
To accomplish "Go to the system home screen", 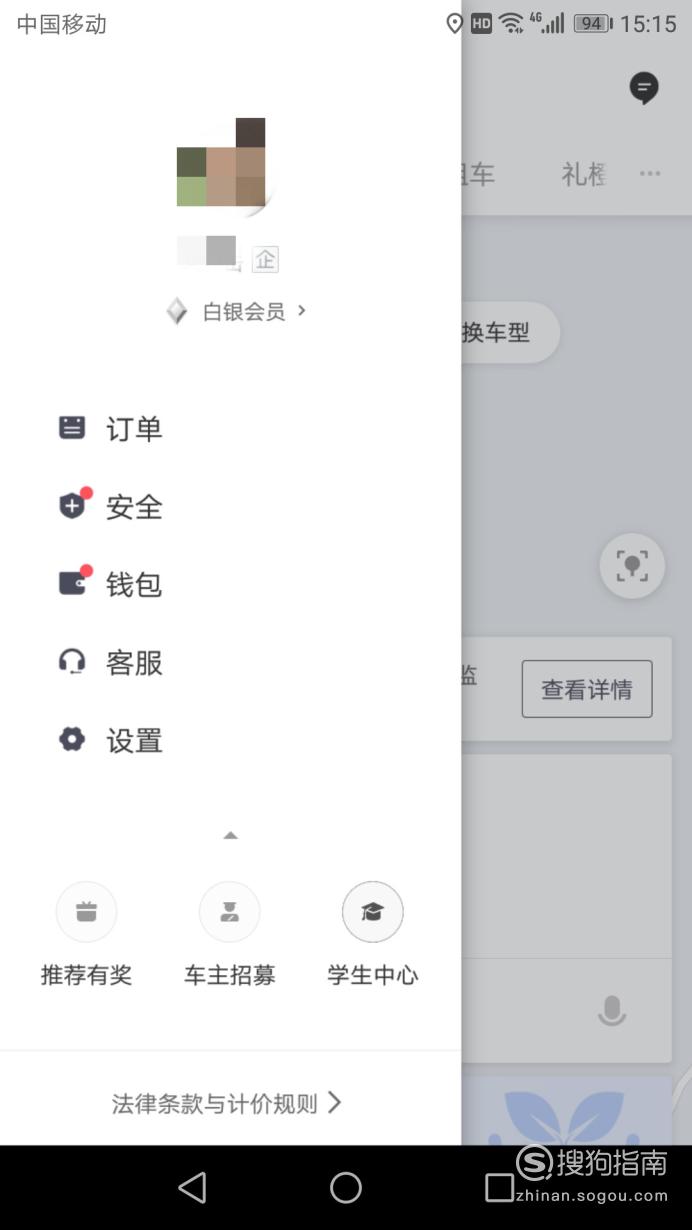I will (x=346, y=1188).
